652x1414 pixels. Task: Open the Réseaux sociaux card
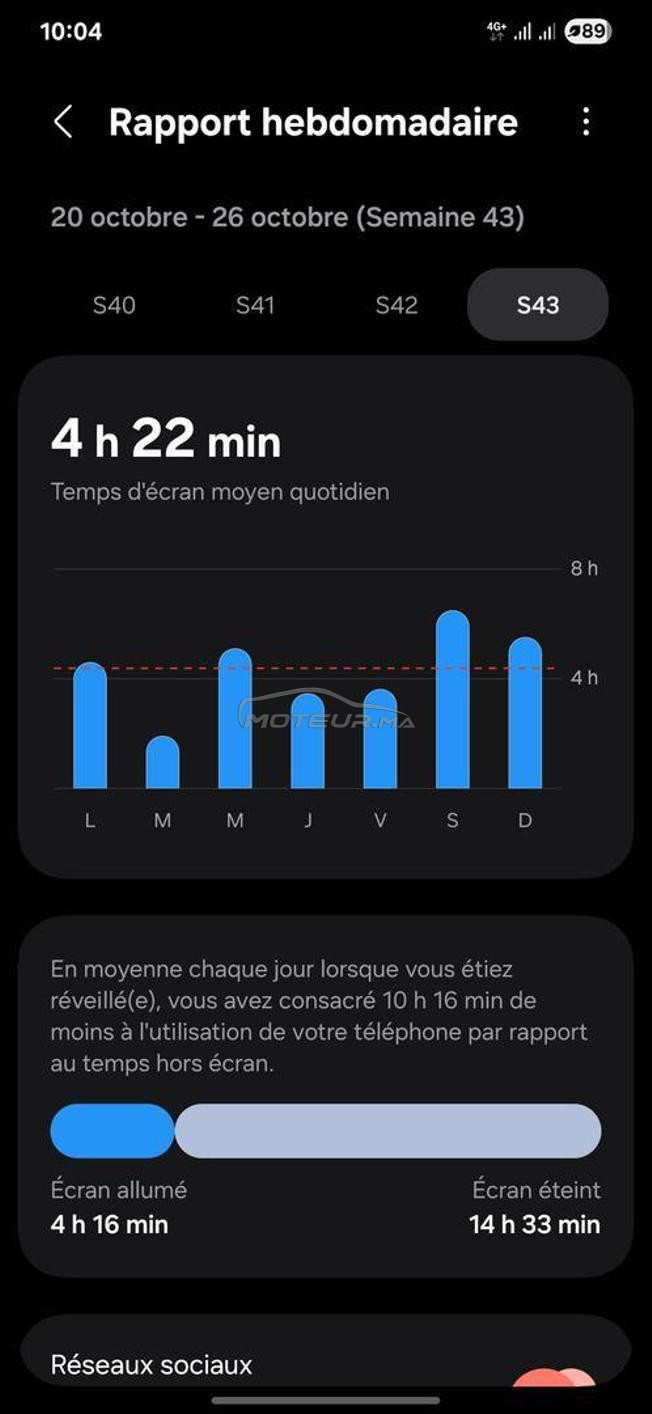(x=326, y=1351)
